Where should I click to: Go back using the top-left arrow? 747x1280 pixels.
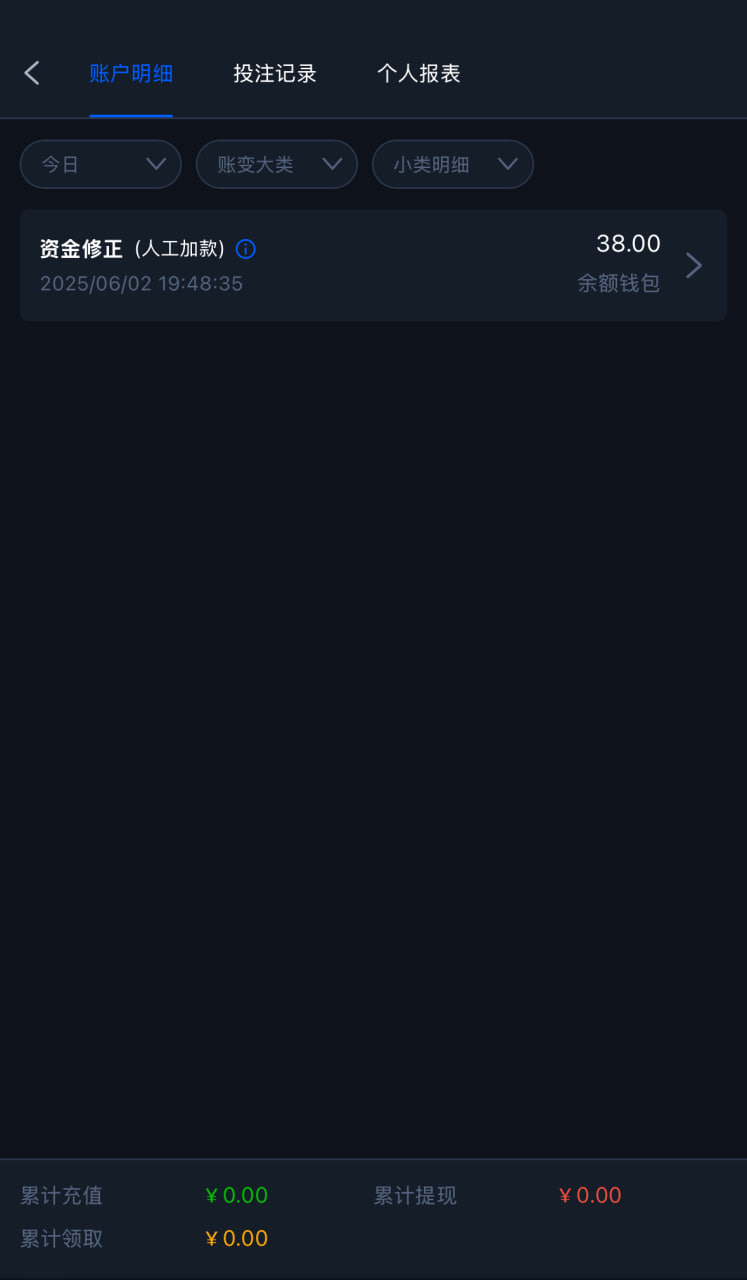tap(32, 73)
